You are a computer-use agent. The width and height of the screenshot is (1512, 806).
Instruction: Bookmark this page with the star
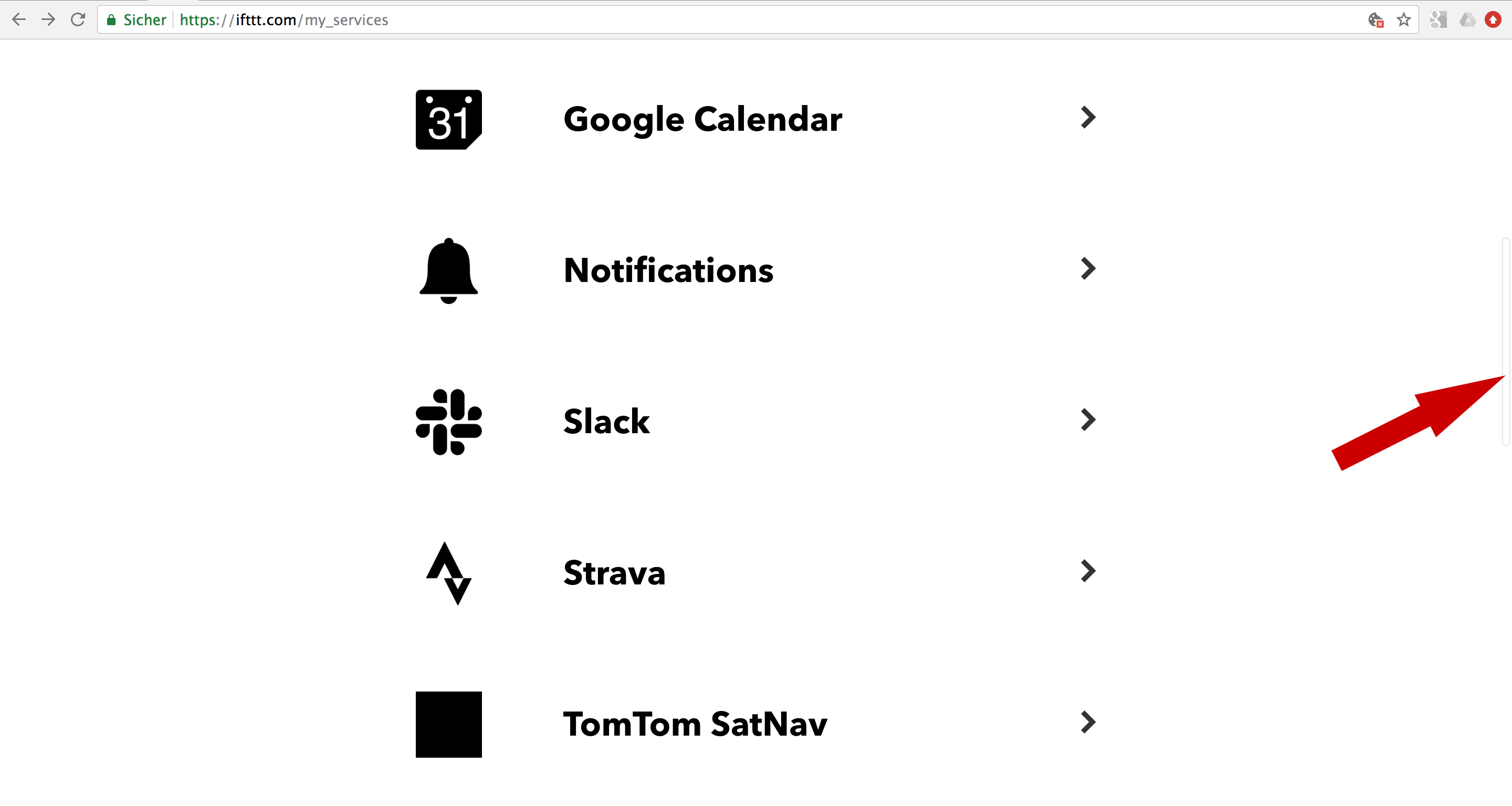point(1403,20)
